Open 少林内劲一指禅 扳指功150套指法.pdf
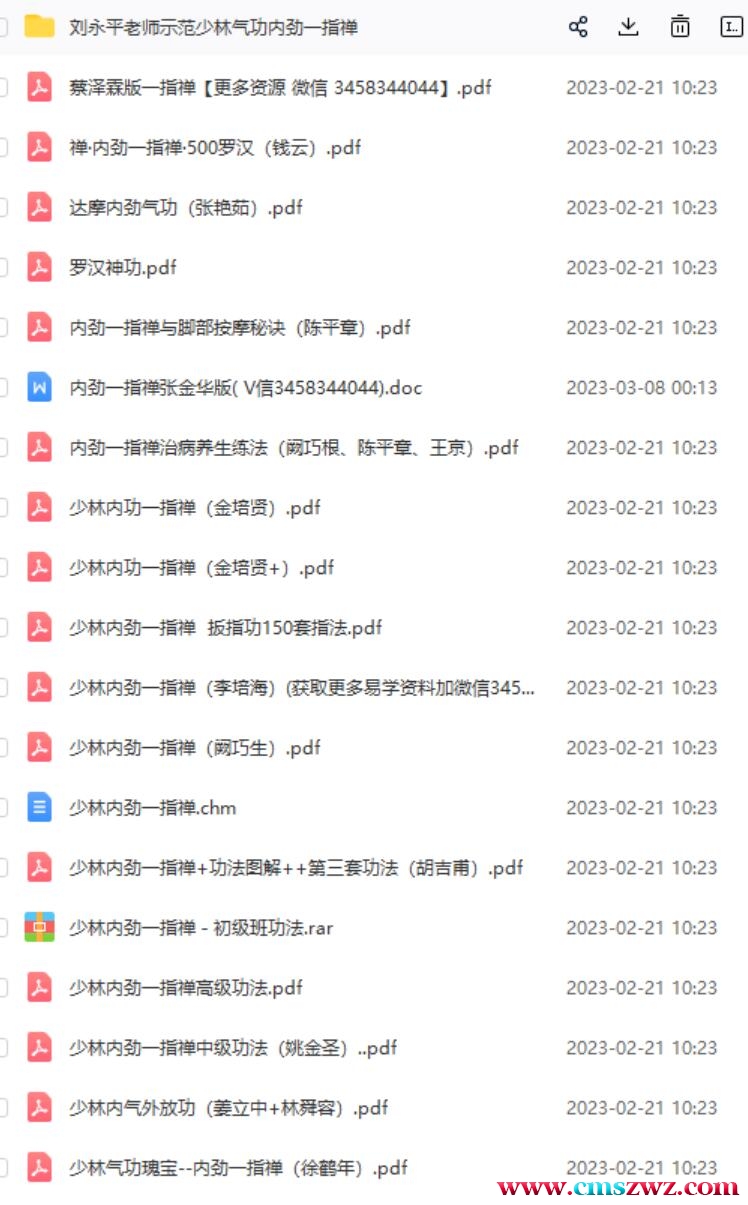 point(225,627)
